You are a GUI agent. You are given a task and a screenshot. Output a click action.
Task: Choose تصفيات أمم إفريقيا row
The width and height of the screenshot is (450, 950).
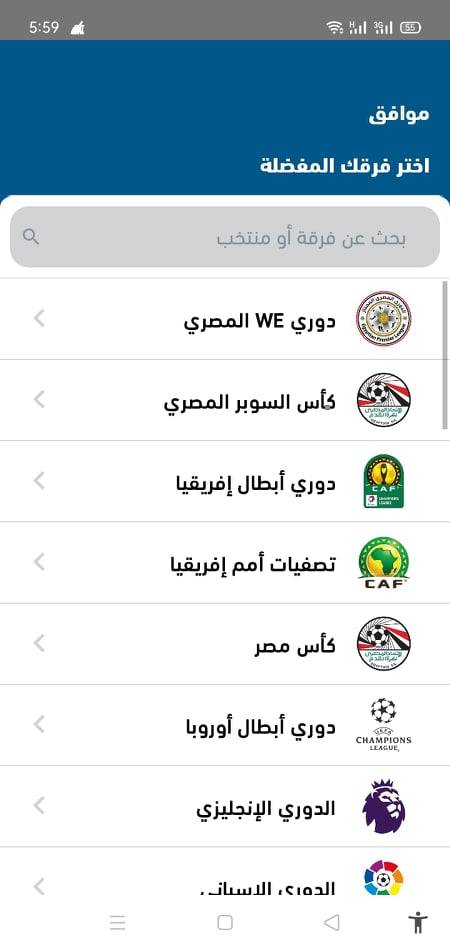click(225, 562)
